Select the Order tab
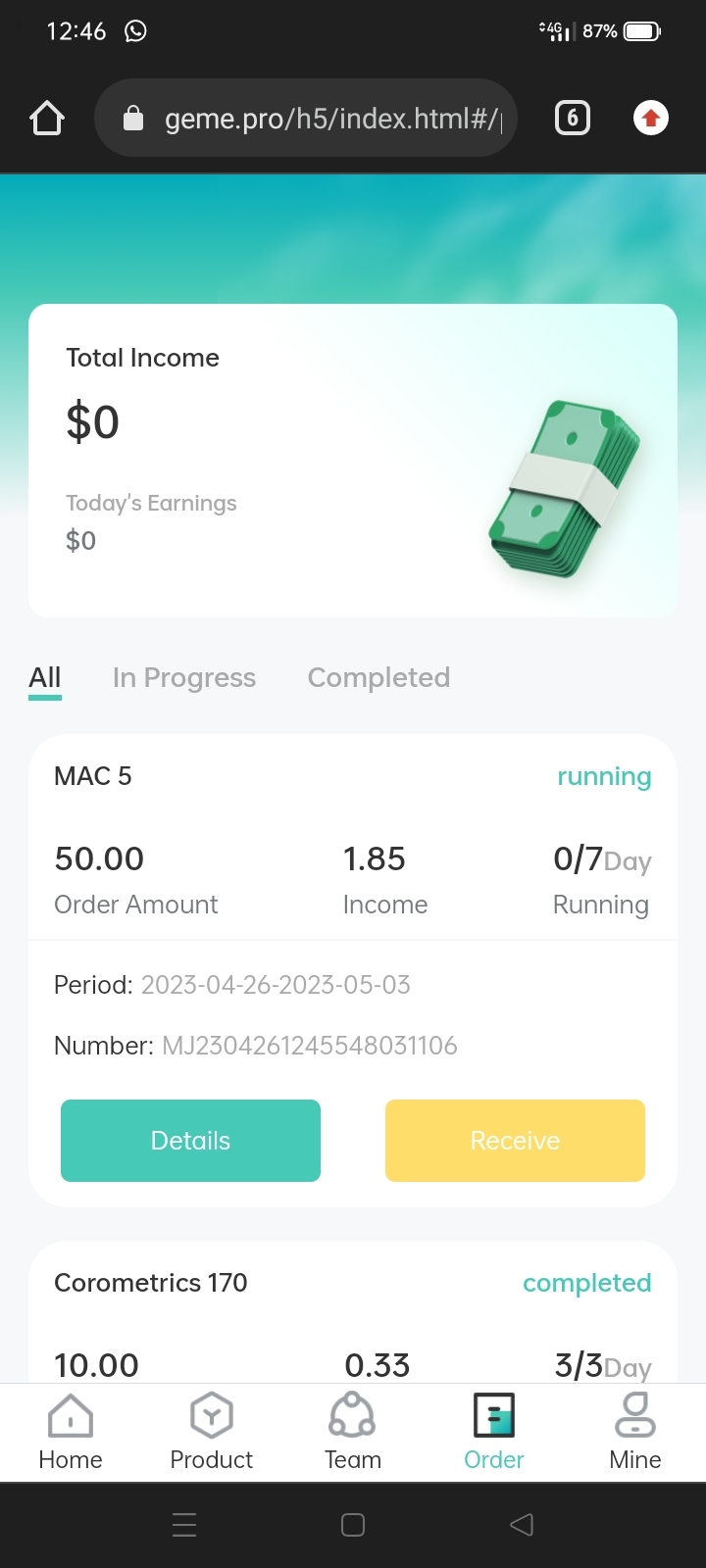This screenshot has width=706, height=1568. [x=494, y=1433]
